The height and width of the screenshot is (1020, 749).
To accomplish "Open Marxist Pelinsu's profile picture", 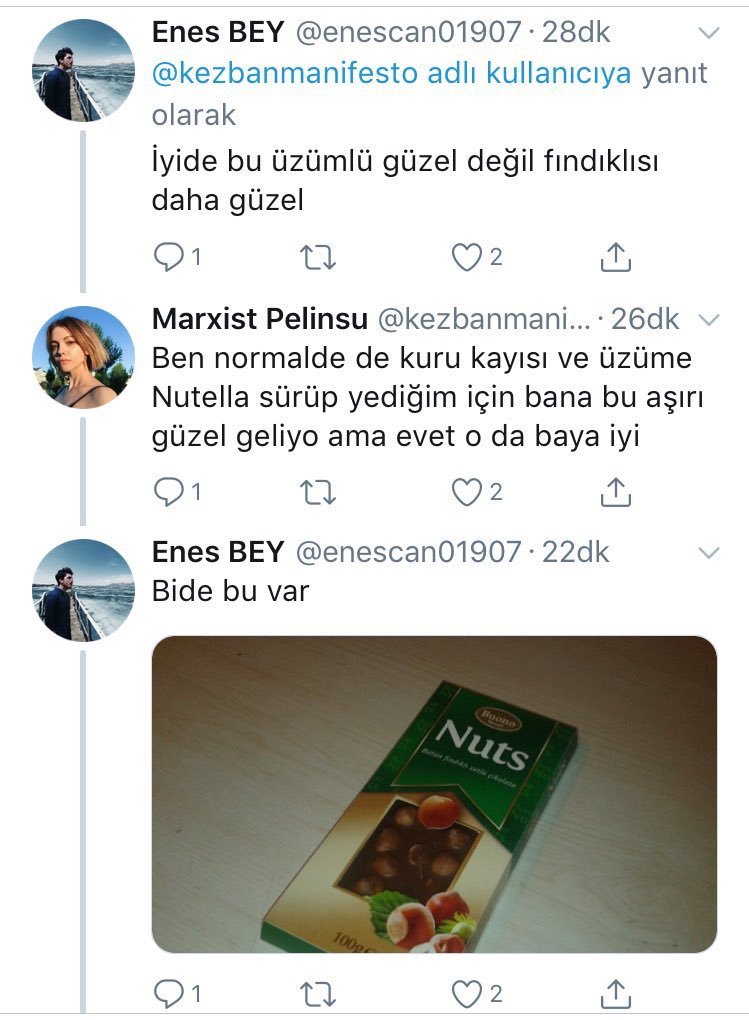I will pyautogui.click(x=83, y=357).
